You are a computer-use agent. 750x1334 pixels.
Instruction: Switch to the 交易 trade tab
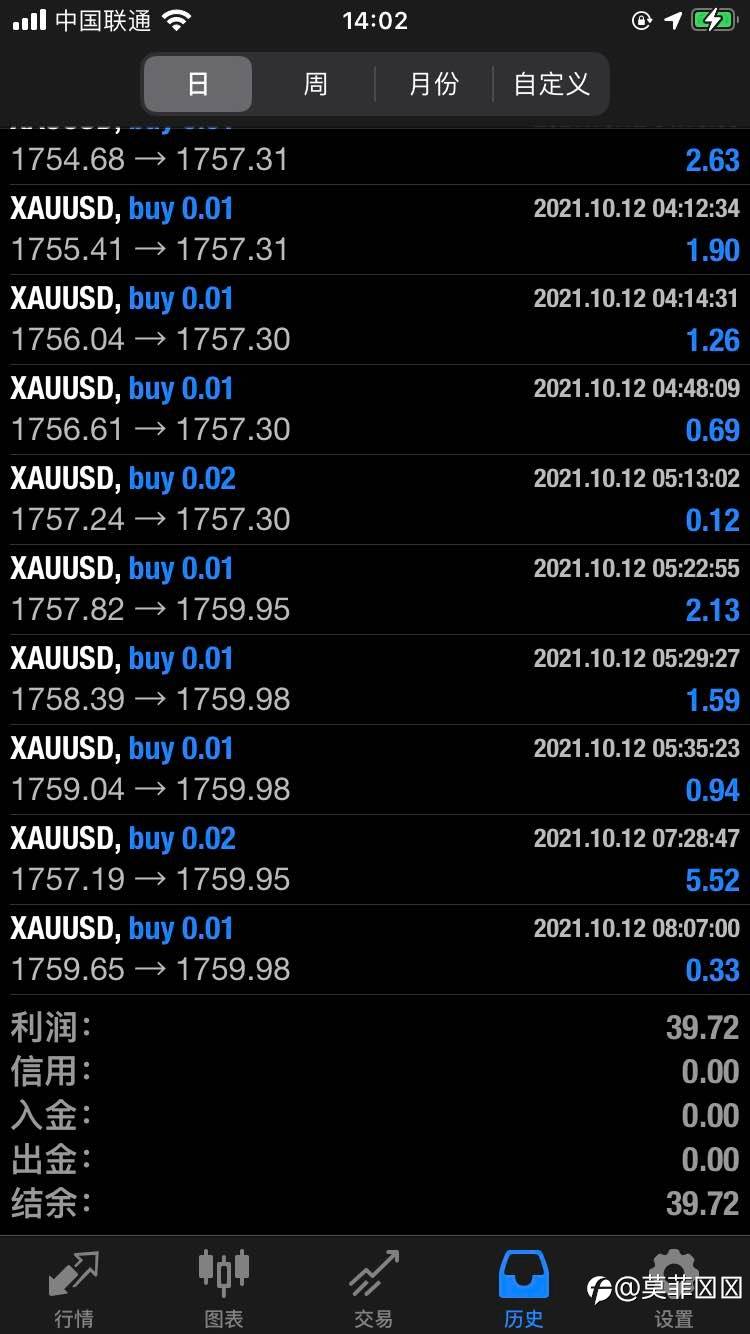coord(374,1288)
